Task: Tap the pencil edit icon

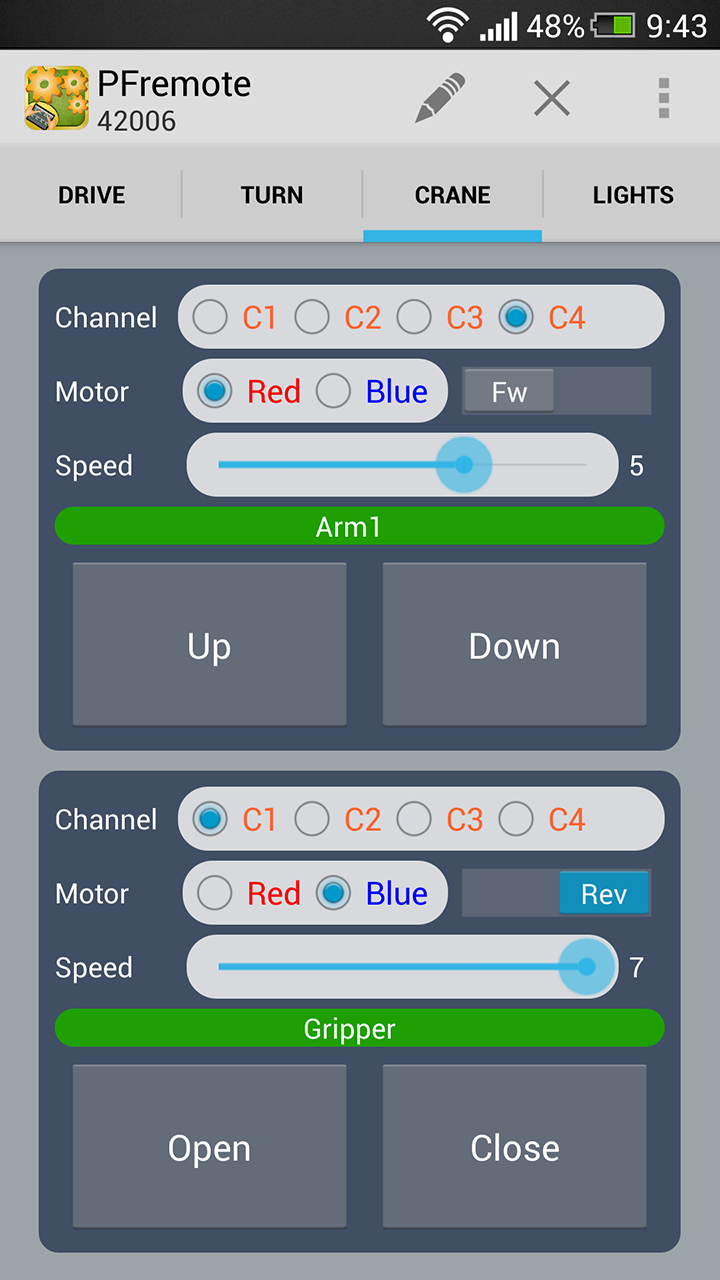Action: 440,98
